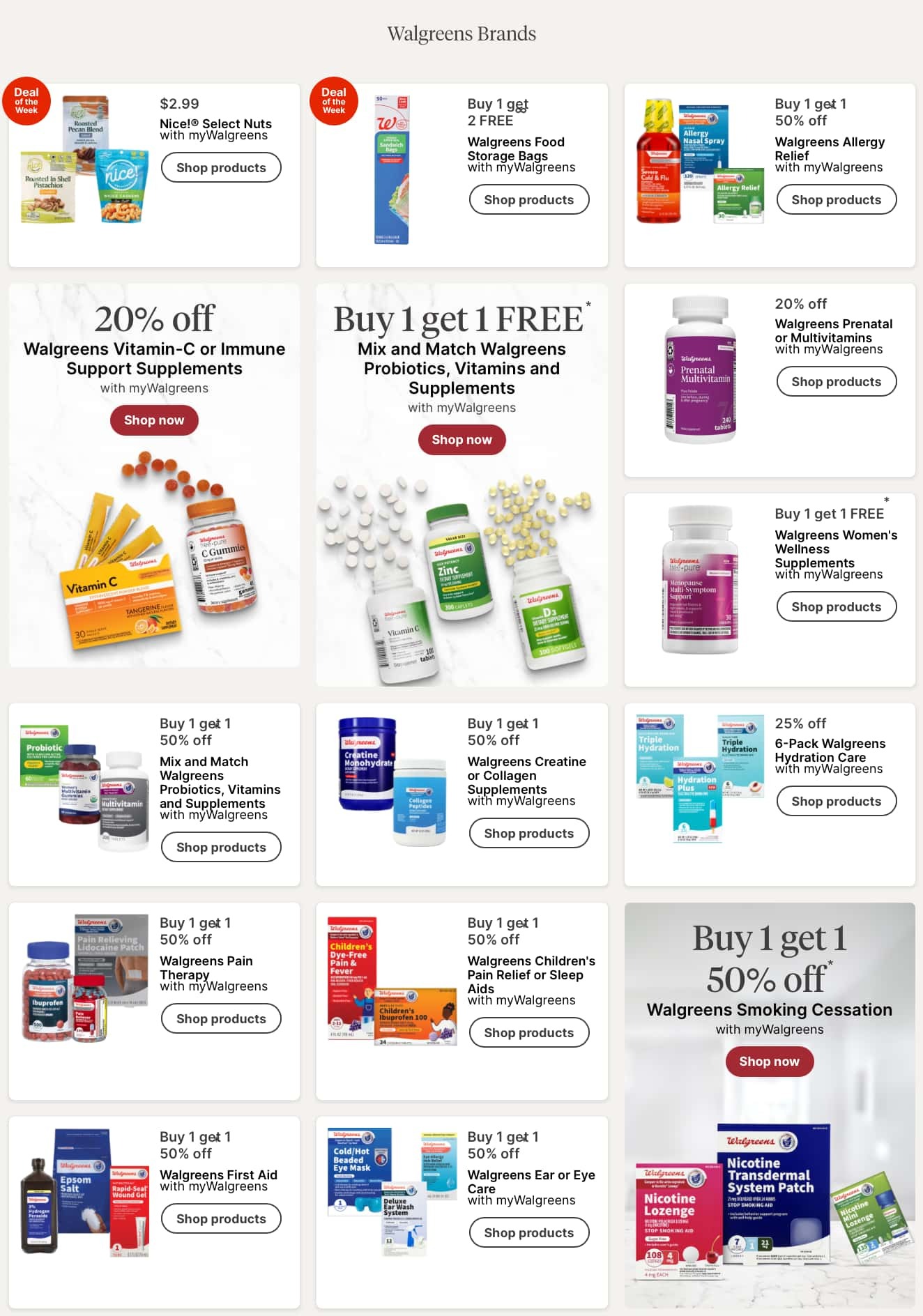Shop products for Women's Wellness Supplements
923x1316 pixels.
pyautogui.click(x=836, y=606)
